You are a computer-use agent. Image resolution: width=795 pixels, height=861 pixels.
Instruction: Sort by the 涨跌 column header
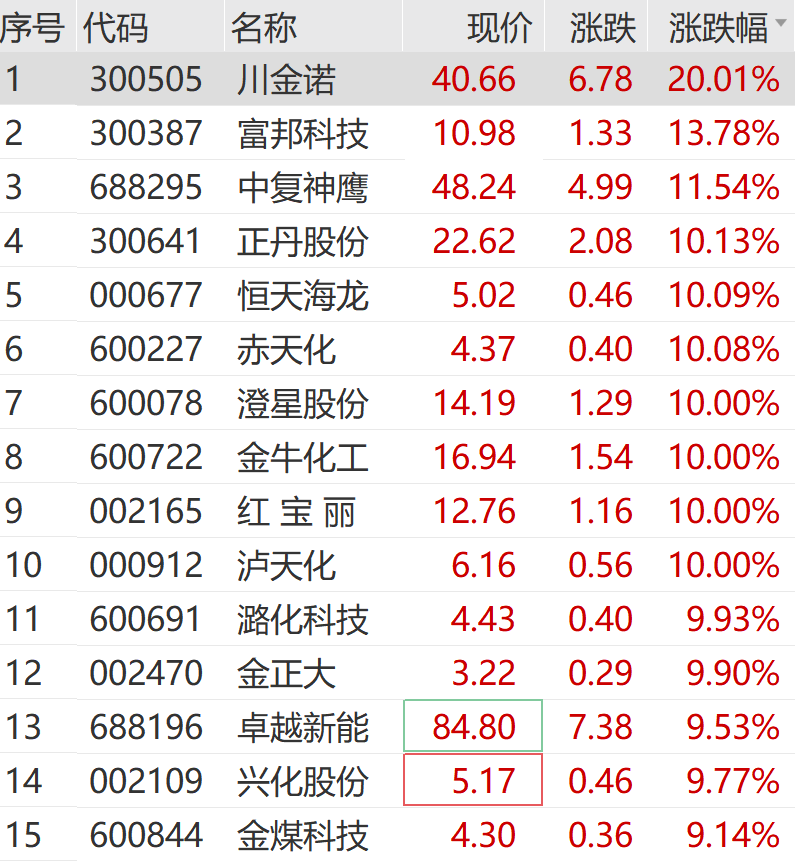click(603, 28)
